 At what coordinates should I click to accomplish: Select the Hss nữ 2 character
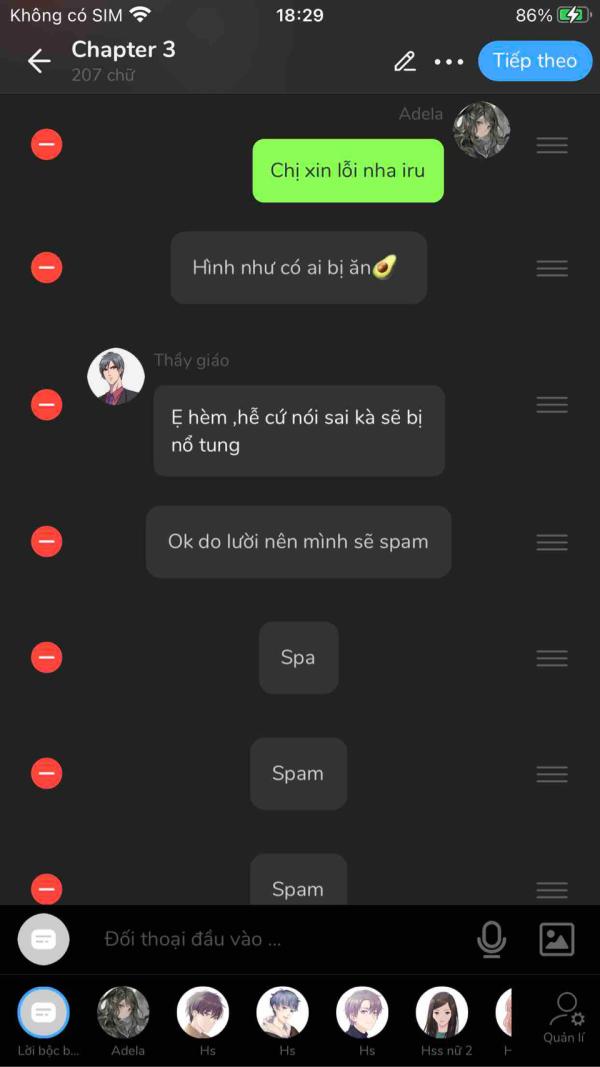(x=441, y=1021)
